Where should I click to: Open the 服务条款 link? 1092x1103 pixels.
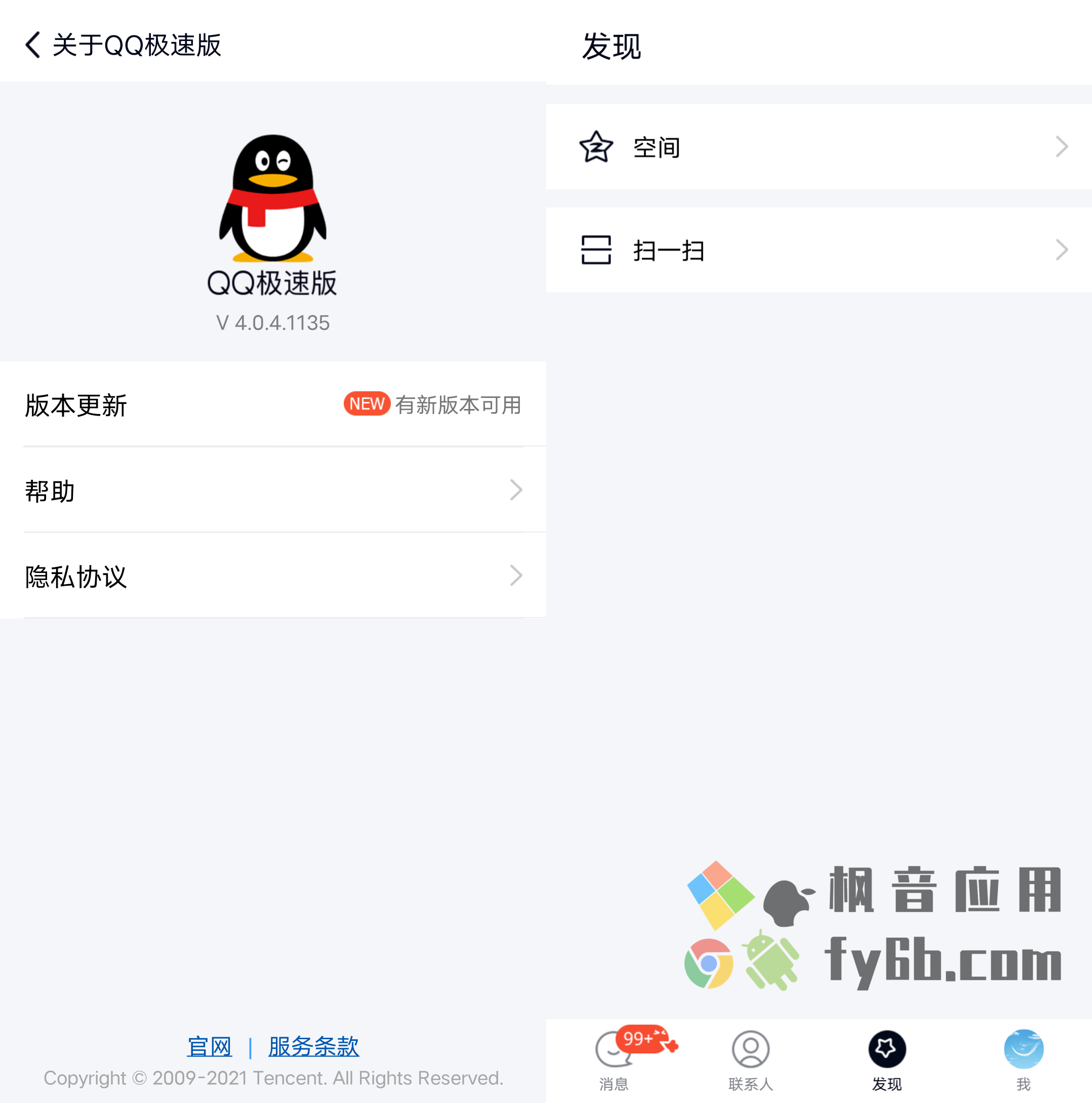point(313,1046)
